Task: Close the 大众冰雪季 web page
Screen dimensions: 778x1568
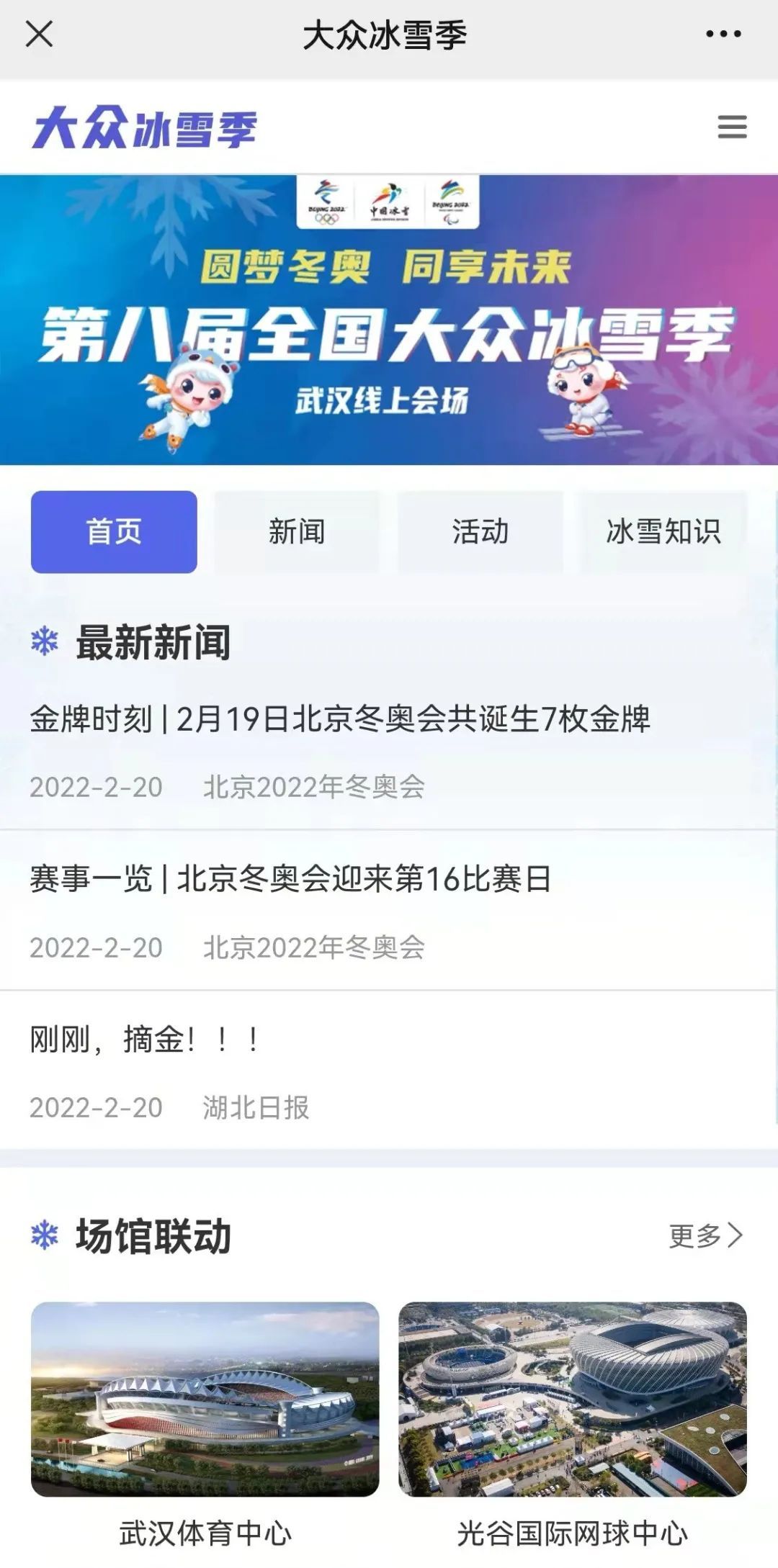Action: 39,34
